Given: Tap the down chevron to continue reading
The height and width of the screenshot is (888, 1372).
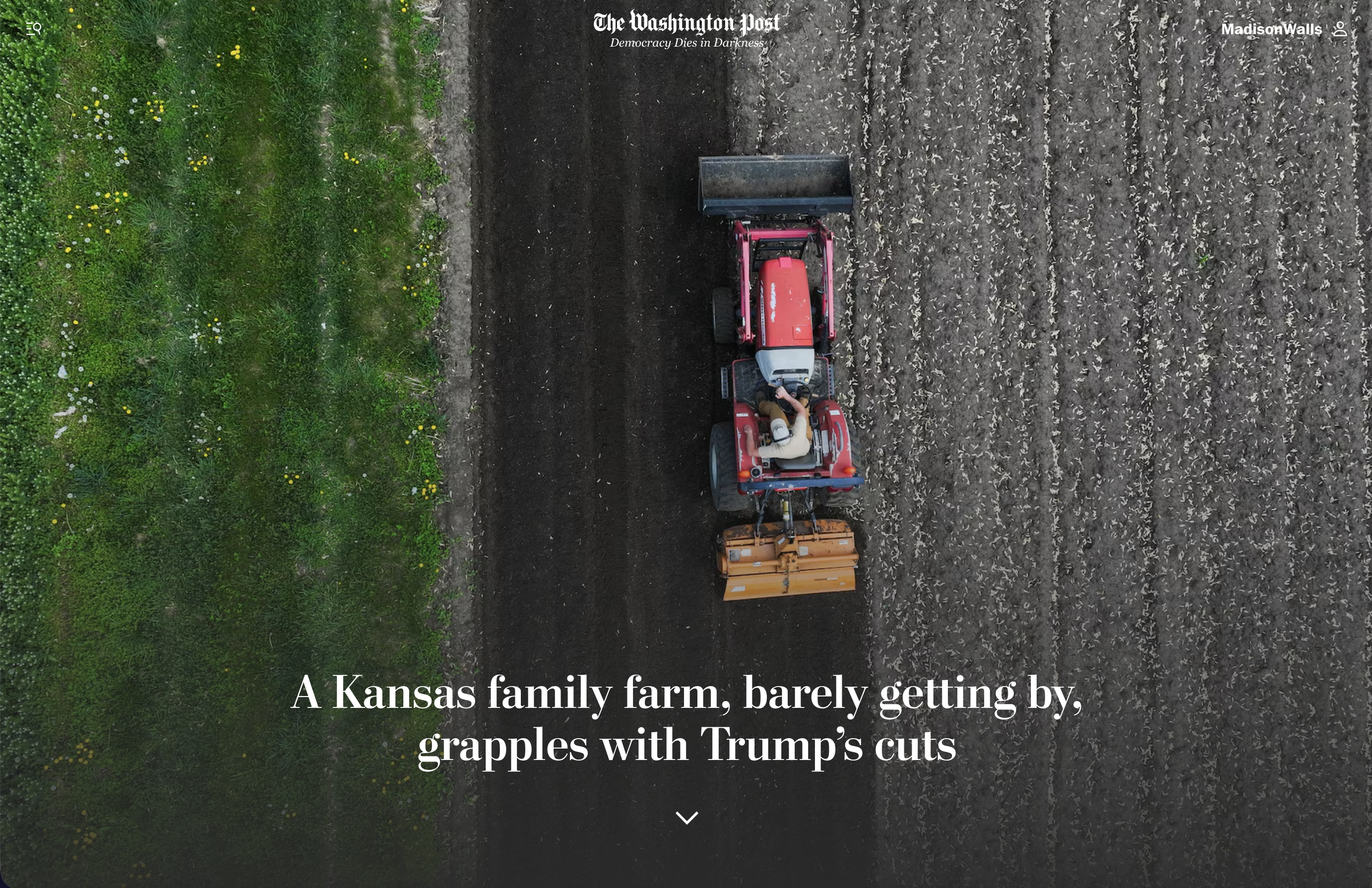Looking at the screenshot, I should coord(686,818).
